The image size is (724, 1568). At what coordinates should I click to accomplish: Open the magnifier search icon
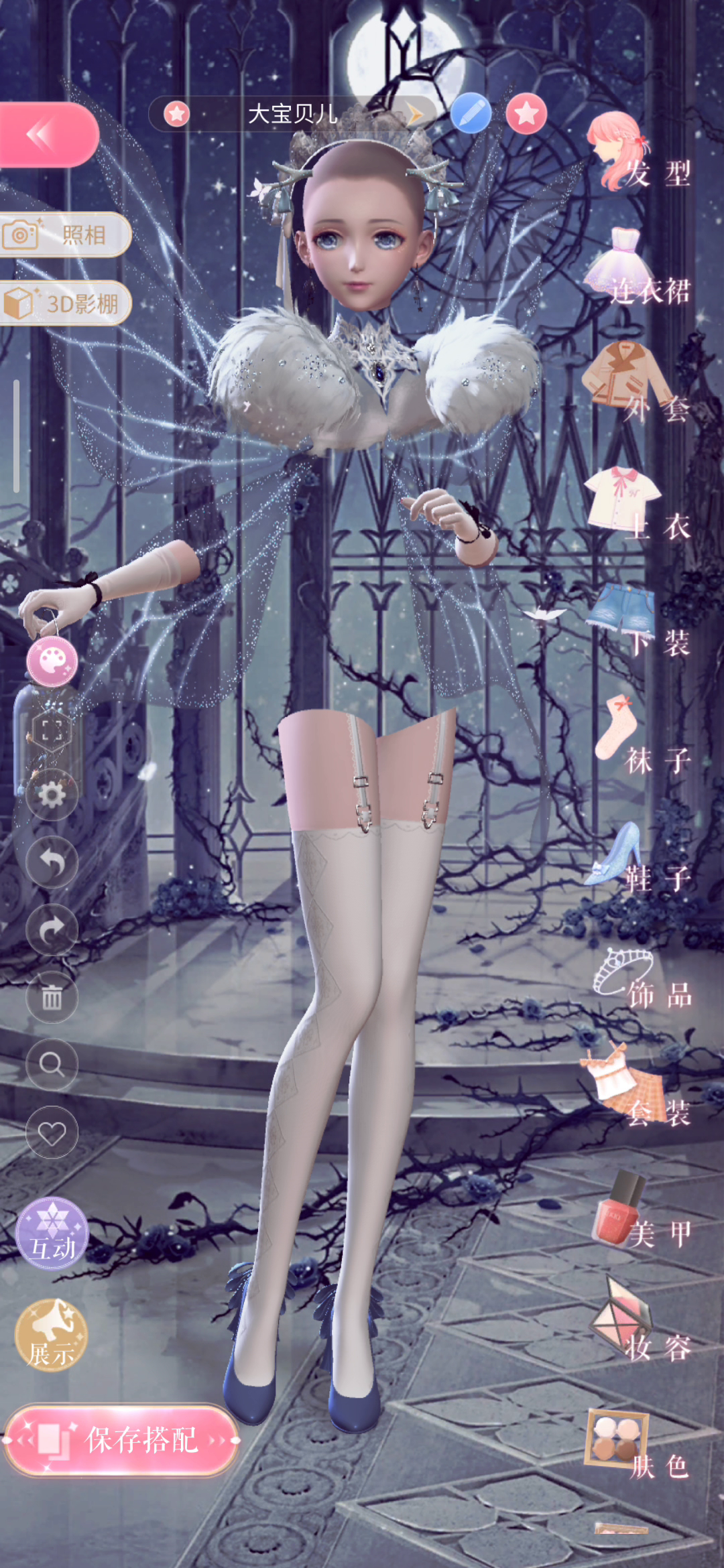coord(52,1065)
